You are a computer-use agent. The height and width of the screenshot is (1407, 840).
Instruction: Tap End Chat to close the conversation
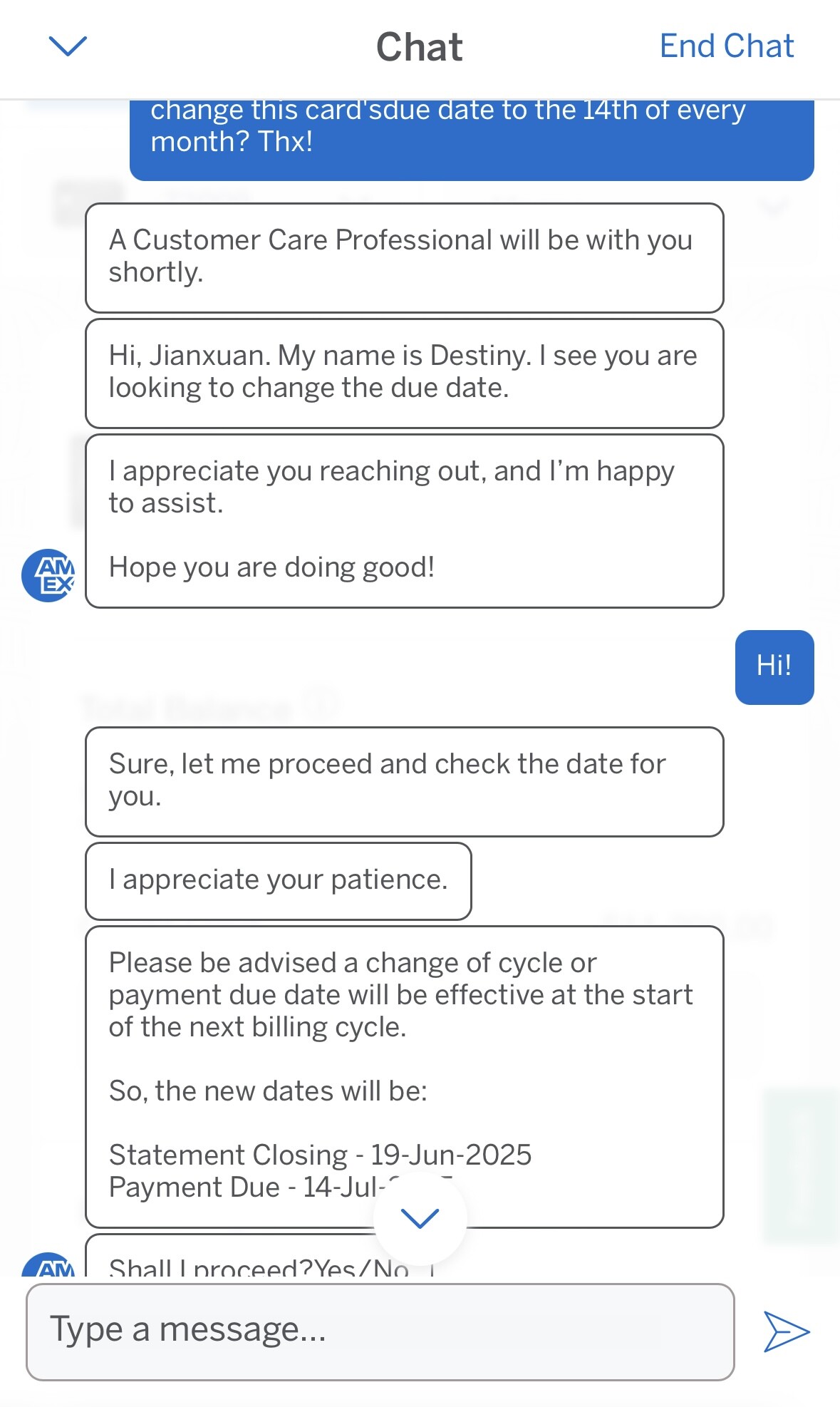(x=726, y=46)
